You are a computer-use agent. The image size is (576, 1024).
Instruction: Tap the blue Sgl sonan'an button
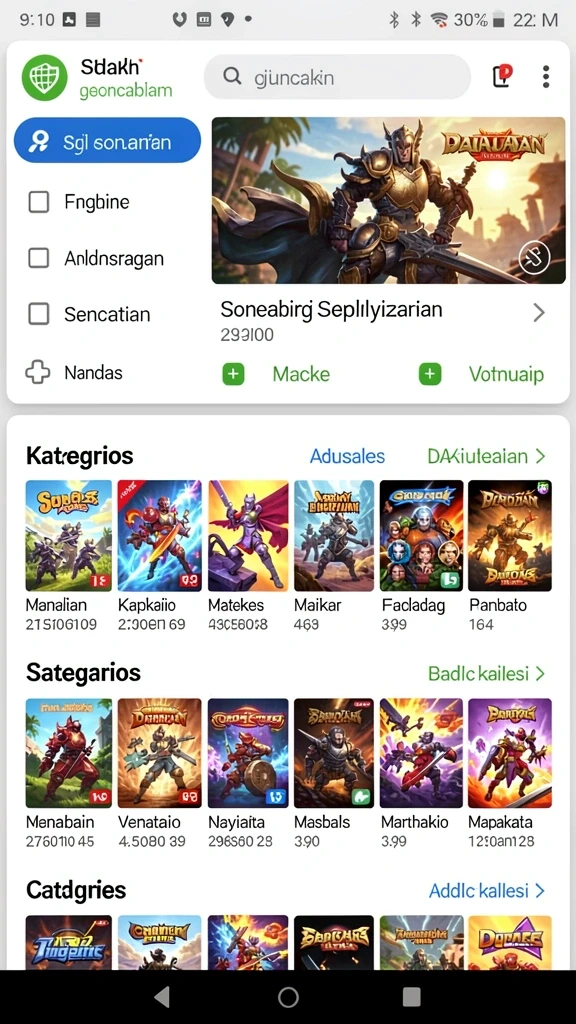107,140
